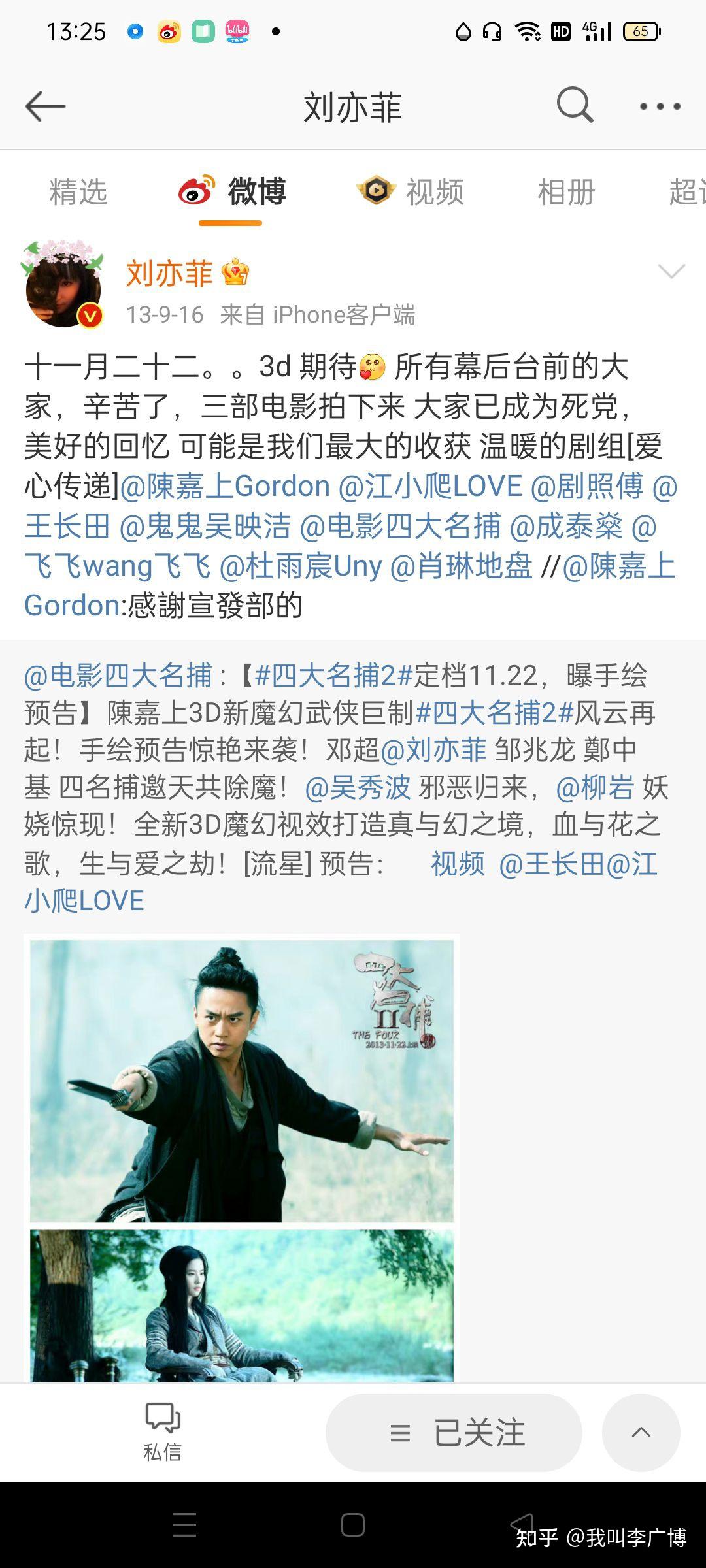
Task: Open the @鬼鬼吴映洁 mention link
Action: click(204, 526)
